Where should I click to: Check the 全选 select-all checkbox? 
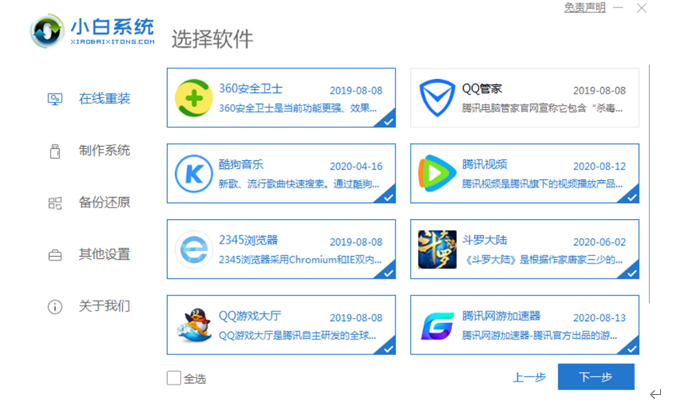pyautogui.click(x=174, y=378)
